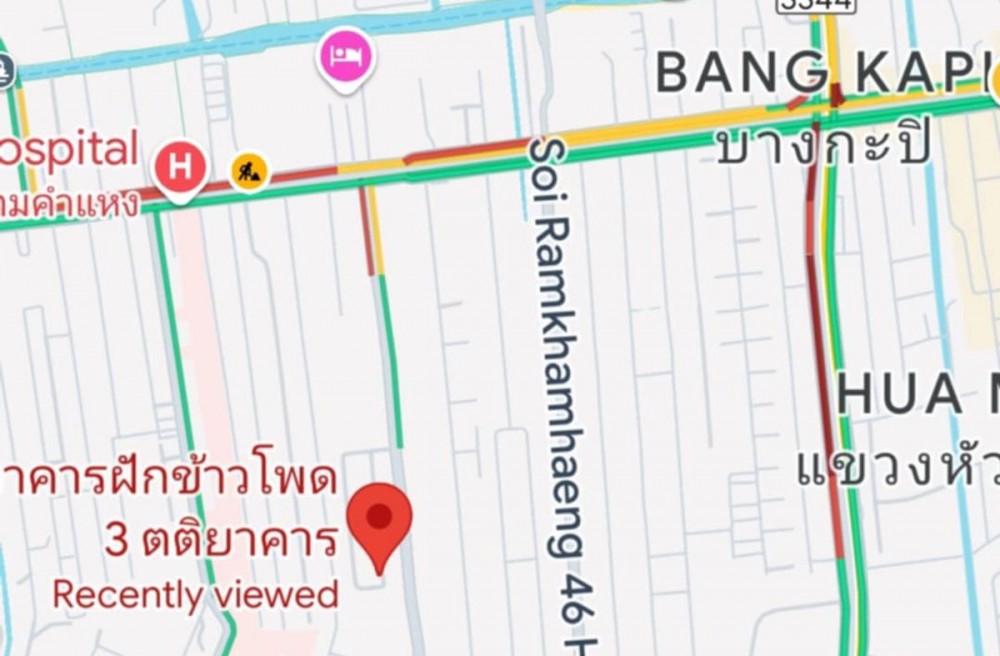1000x656 pixels.
Task: View the orange roadwork construction alert
Action: click(x=249, y=171)
